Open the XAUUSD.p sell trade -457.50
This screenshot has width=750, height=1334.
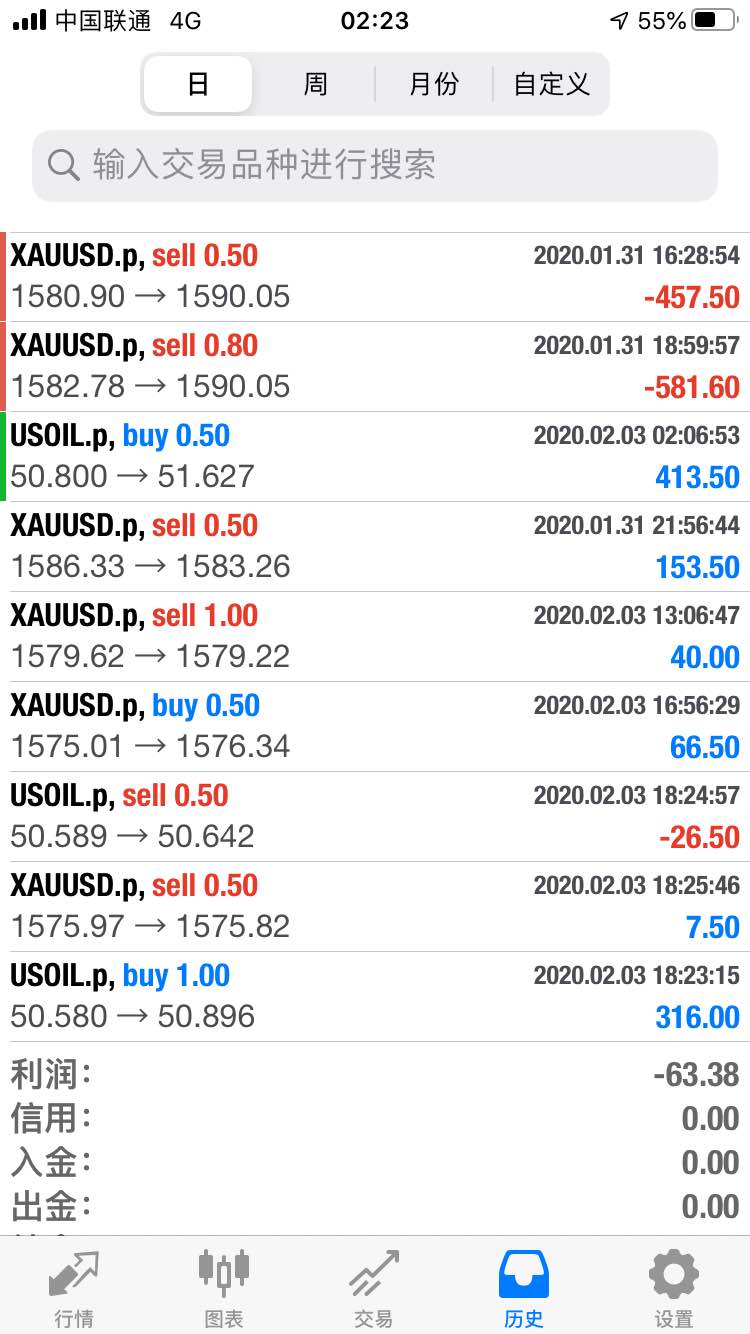click(x=375, y=277)
